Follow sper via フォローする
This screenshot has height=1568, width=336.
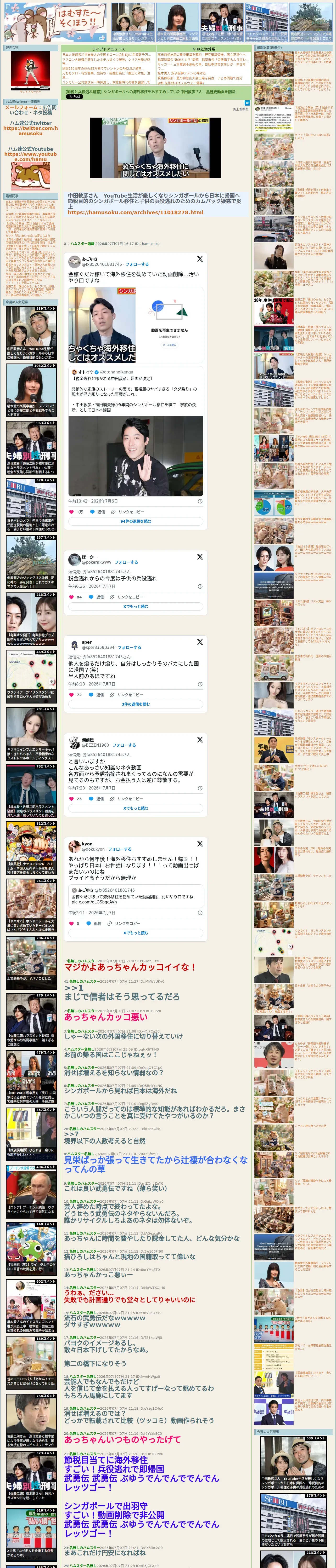(129, 647)
